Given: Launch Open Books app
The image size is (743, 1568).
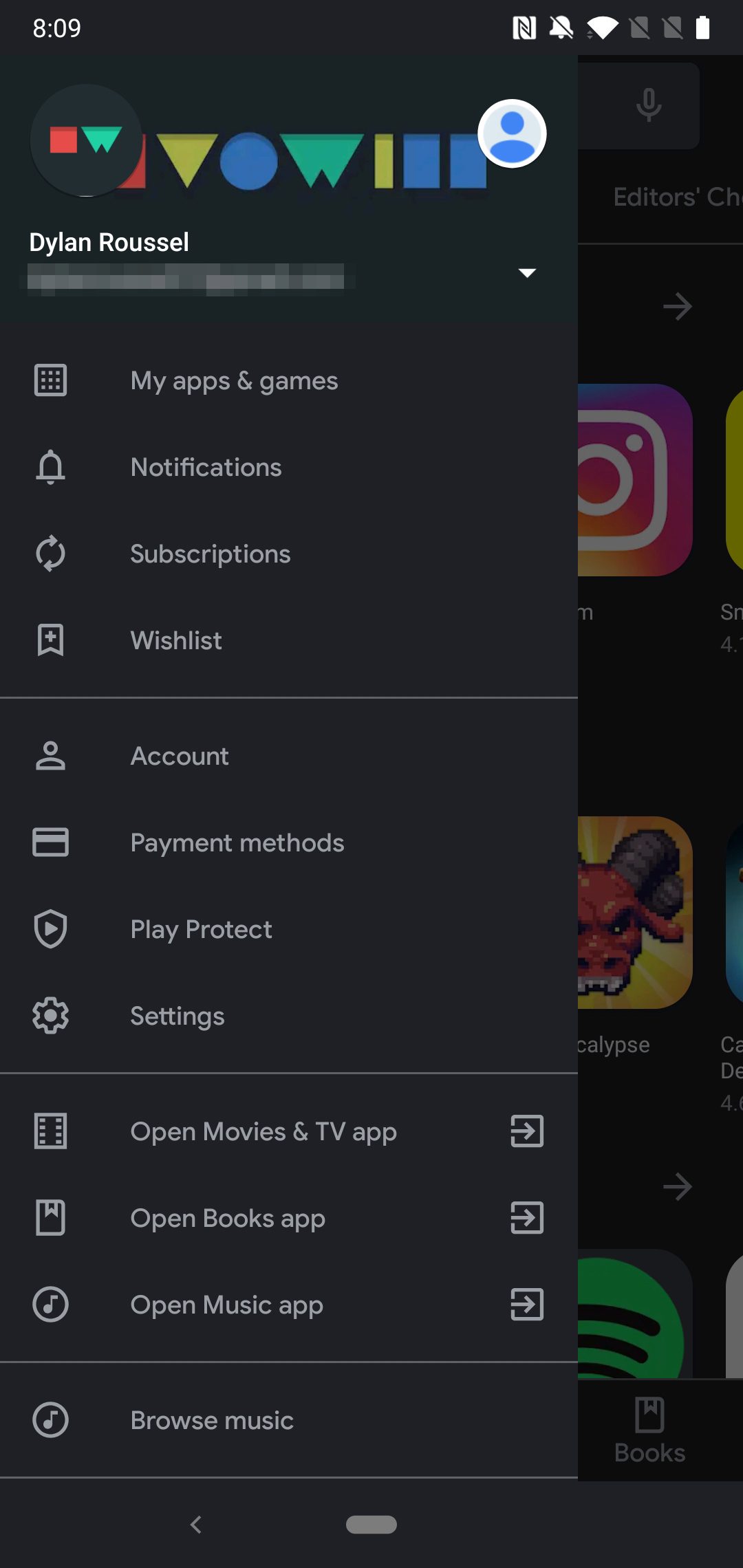Looking at the screenshot, I should coord(228,1219).
